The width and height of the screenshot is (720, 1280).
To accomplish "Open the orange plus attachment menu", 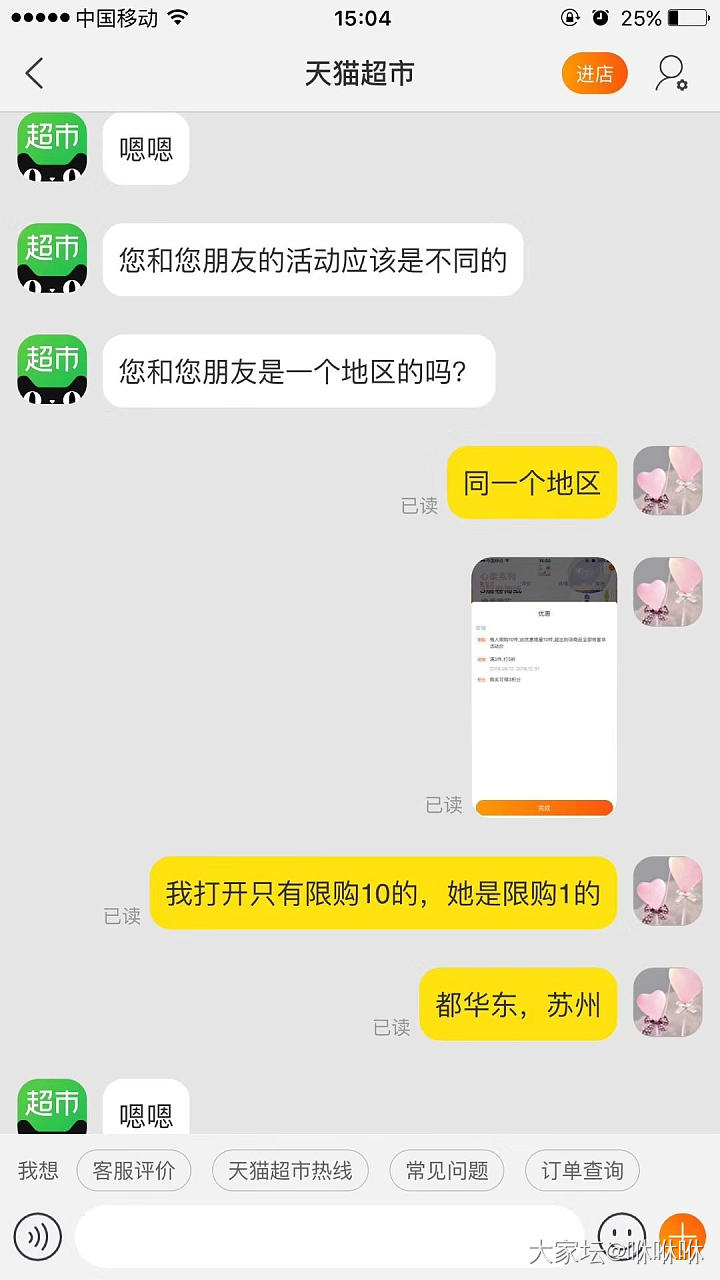I will 683,1237.
